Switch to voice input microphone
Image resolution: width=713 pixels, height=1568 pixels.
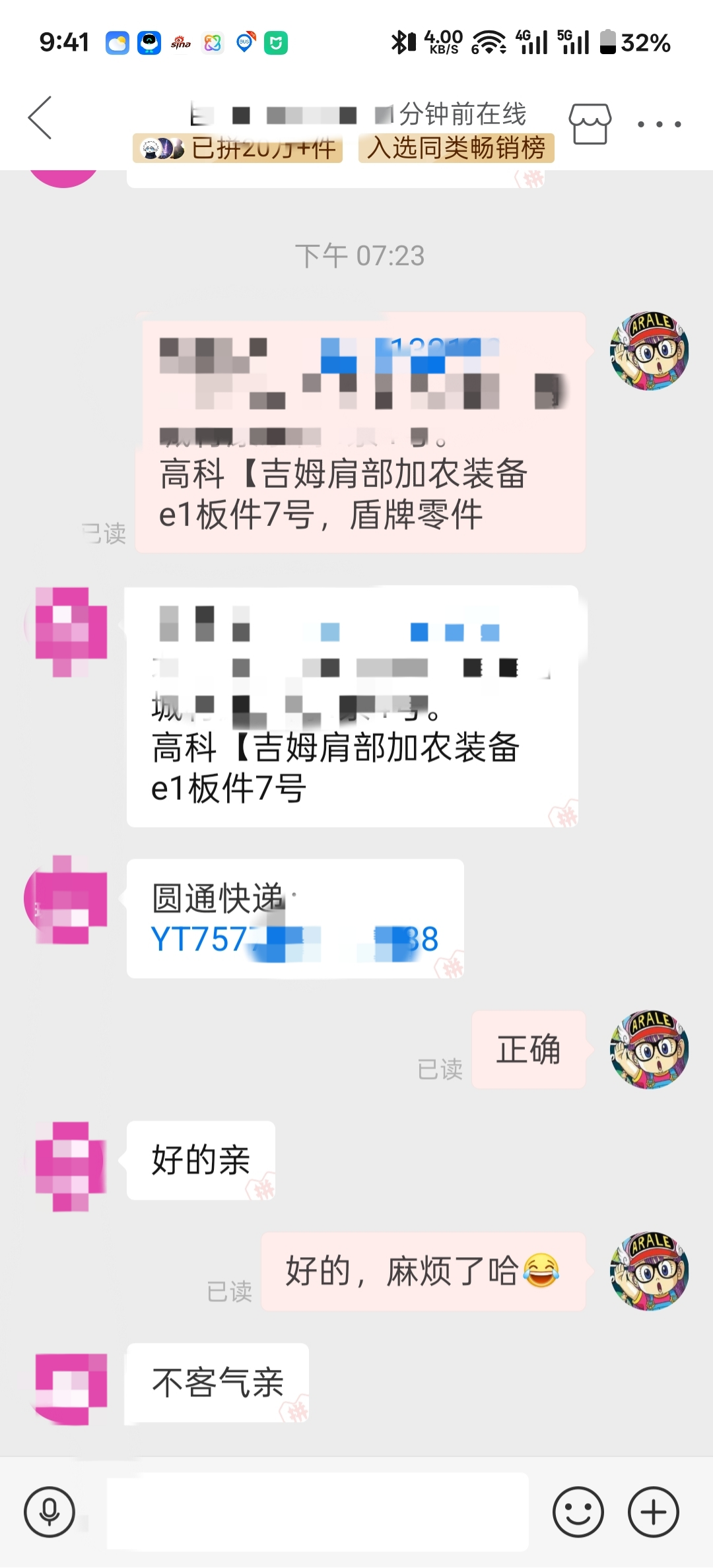tap(50, 1512)
